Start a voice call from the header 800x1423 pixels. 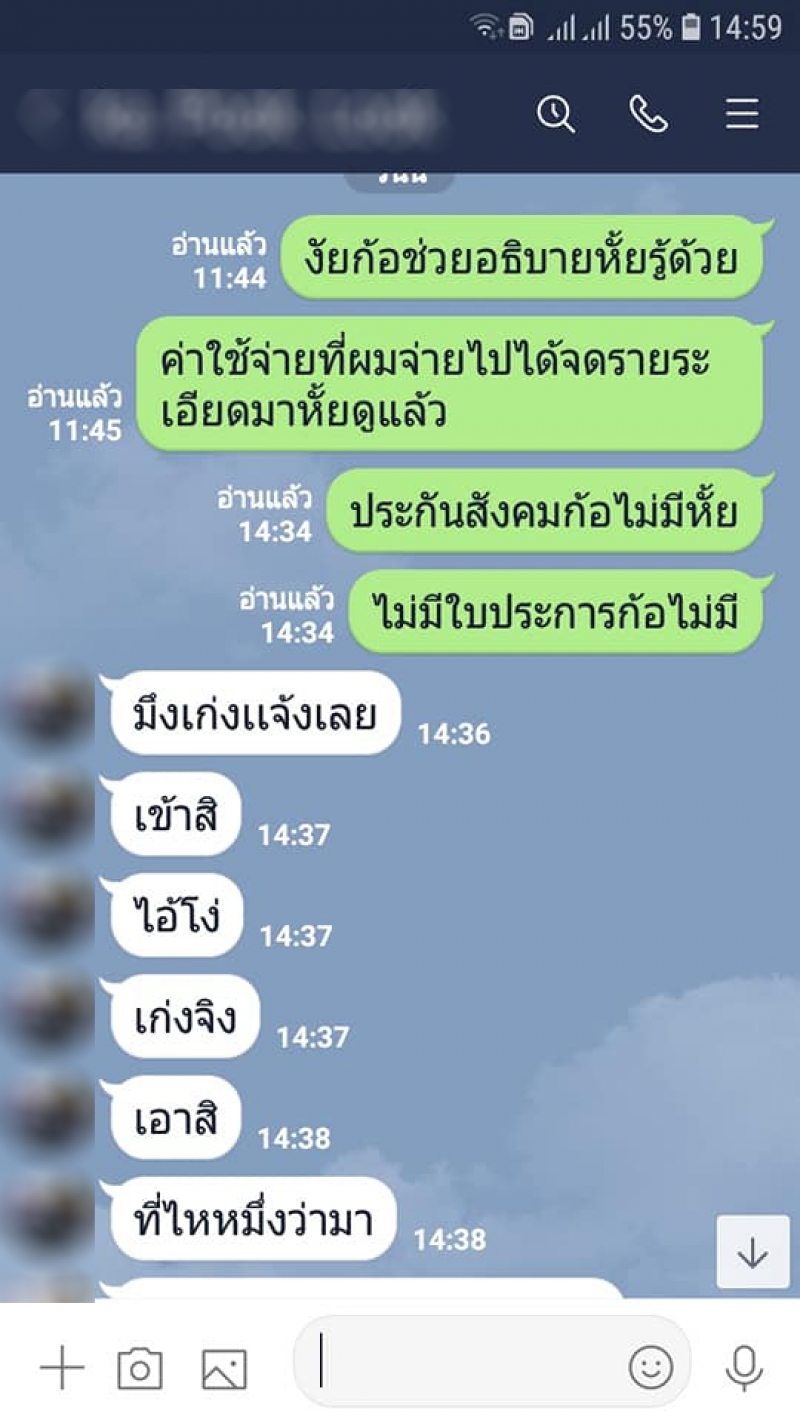pos(648,114)
